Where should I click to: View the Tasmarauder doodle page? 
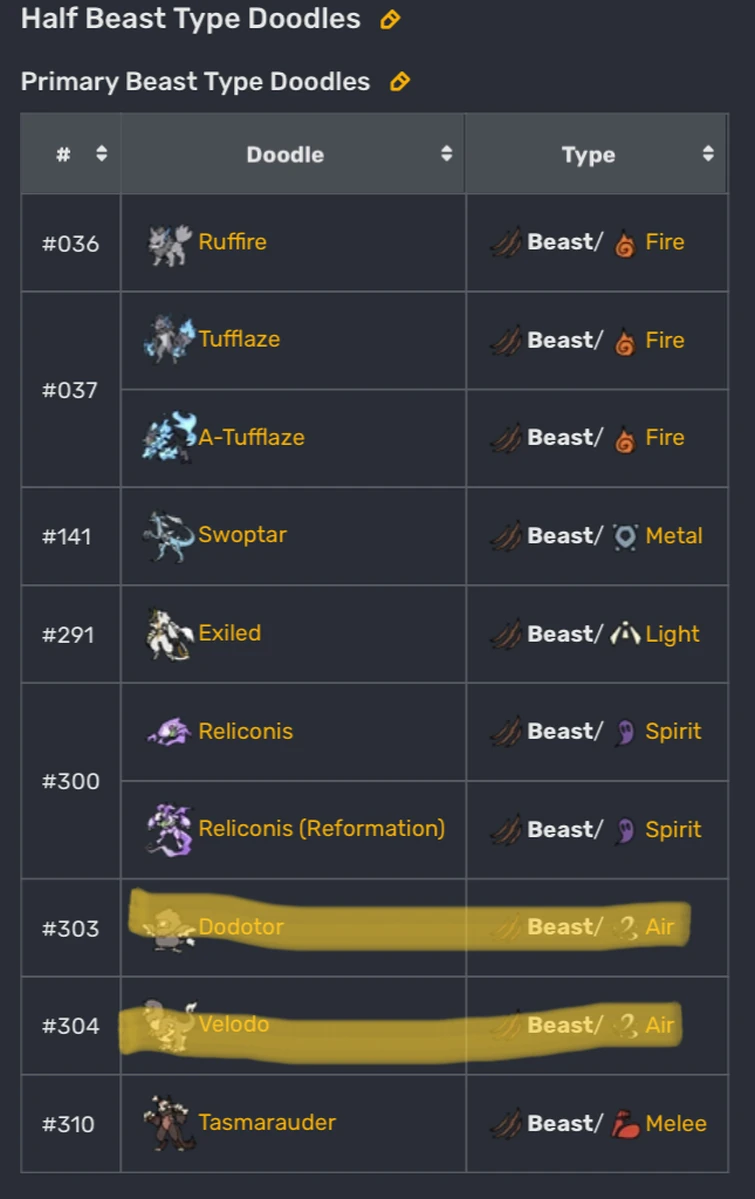[x=267, y=1122]
